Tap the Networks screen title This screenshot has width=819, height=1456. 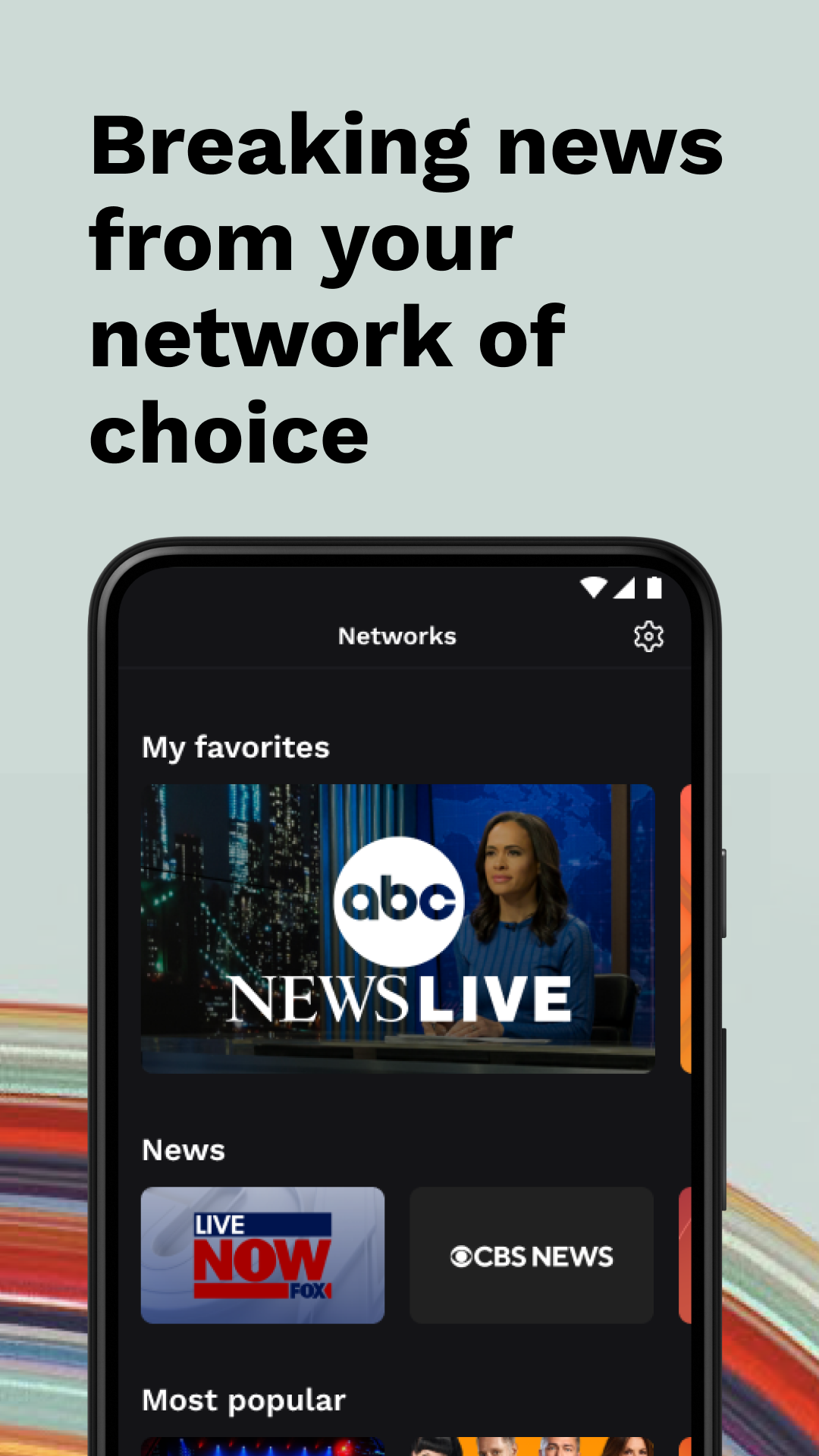[397, 636]
